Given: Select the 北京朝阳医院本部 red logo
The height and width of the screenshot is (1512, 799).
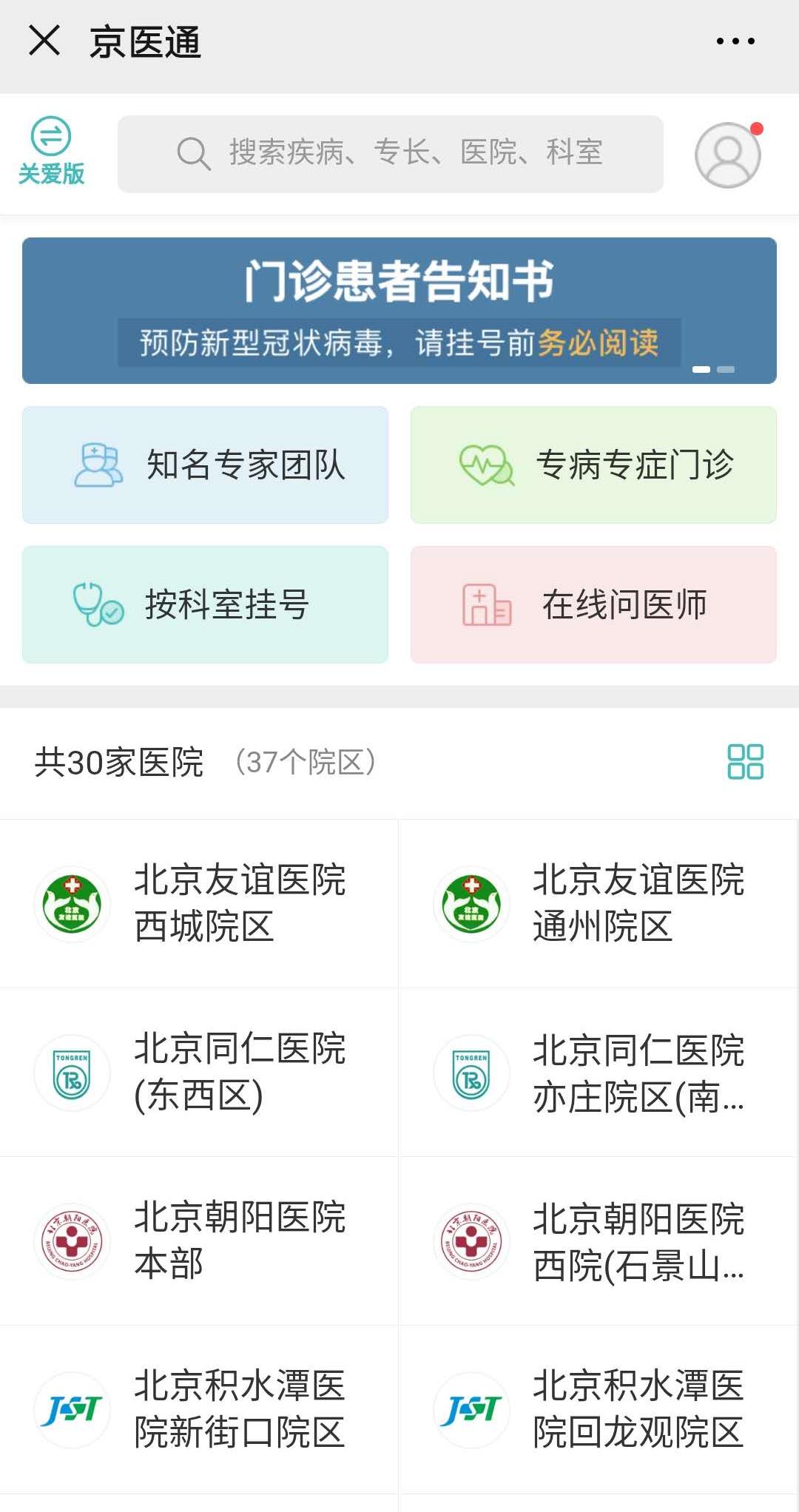Looking at the screenshot, I should (72, 1241).
